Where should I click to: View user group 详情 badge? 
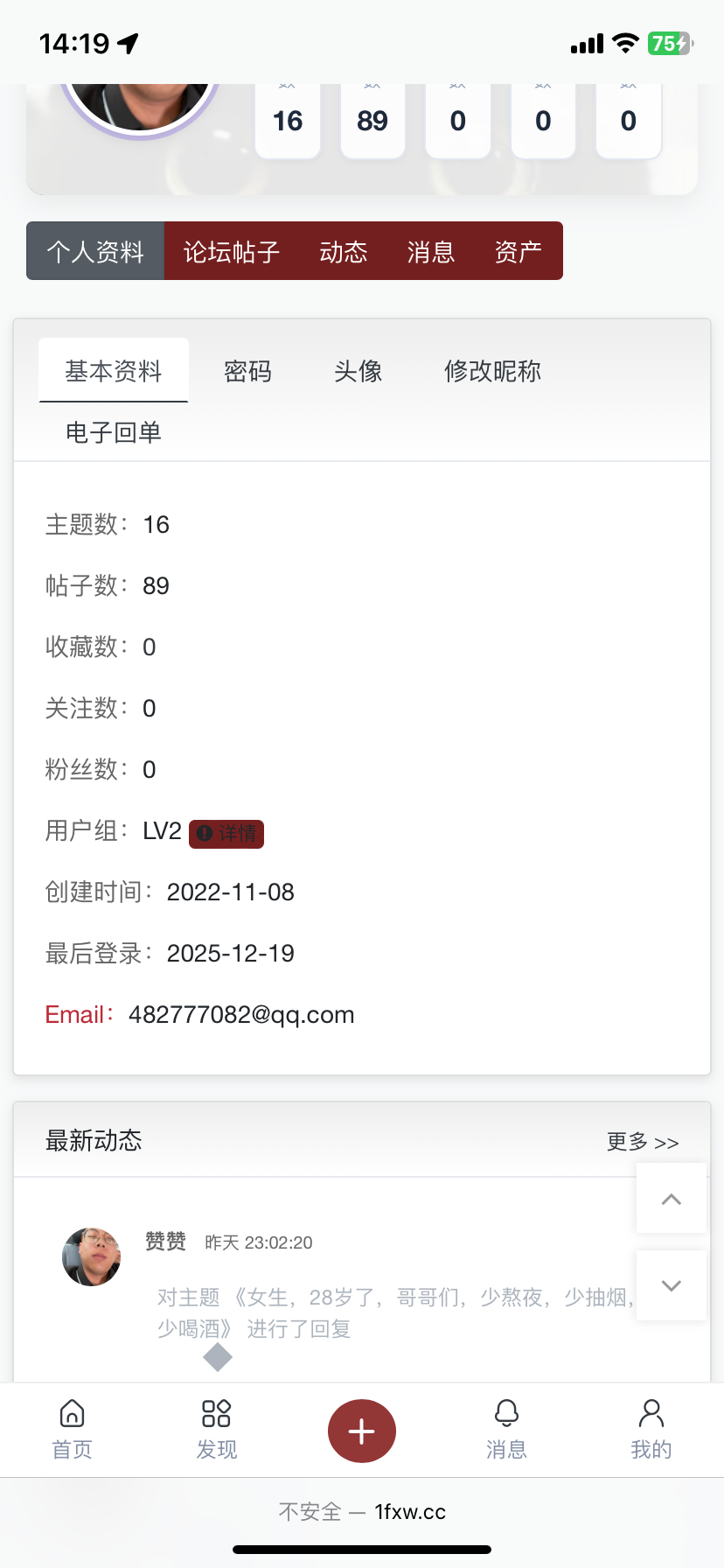pos(226,833)
